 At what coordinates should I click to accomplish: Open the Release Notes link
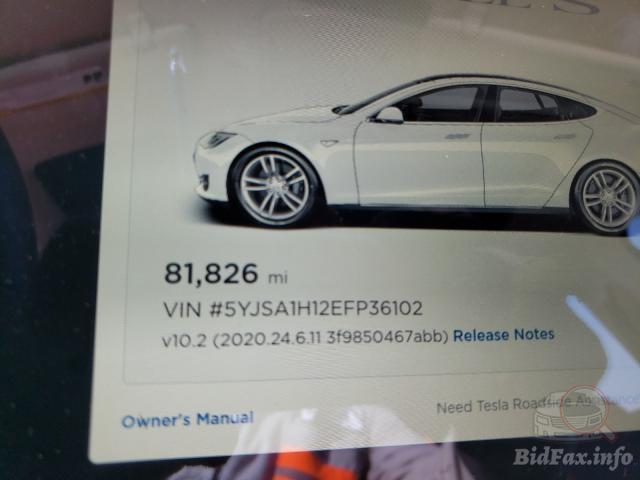(503, 335)
